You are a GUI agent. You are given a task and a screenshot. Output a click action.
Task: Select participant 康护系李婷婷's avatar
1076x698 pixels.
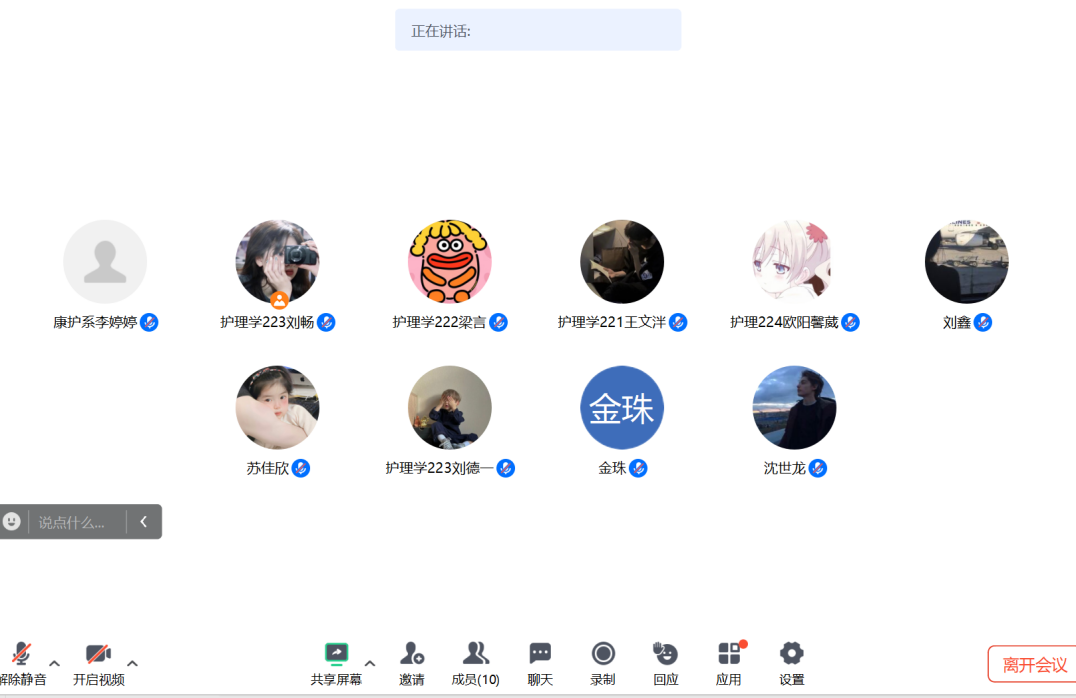[x=105, y=262]
